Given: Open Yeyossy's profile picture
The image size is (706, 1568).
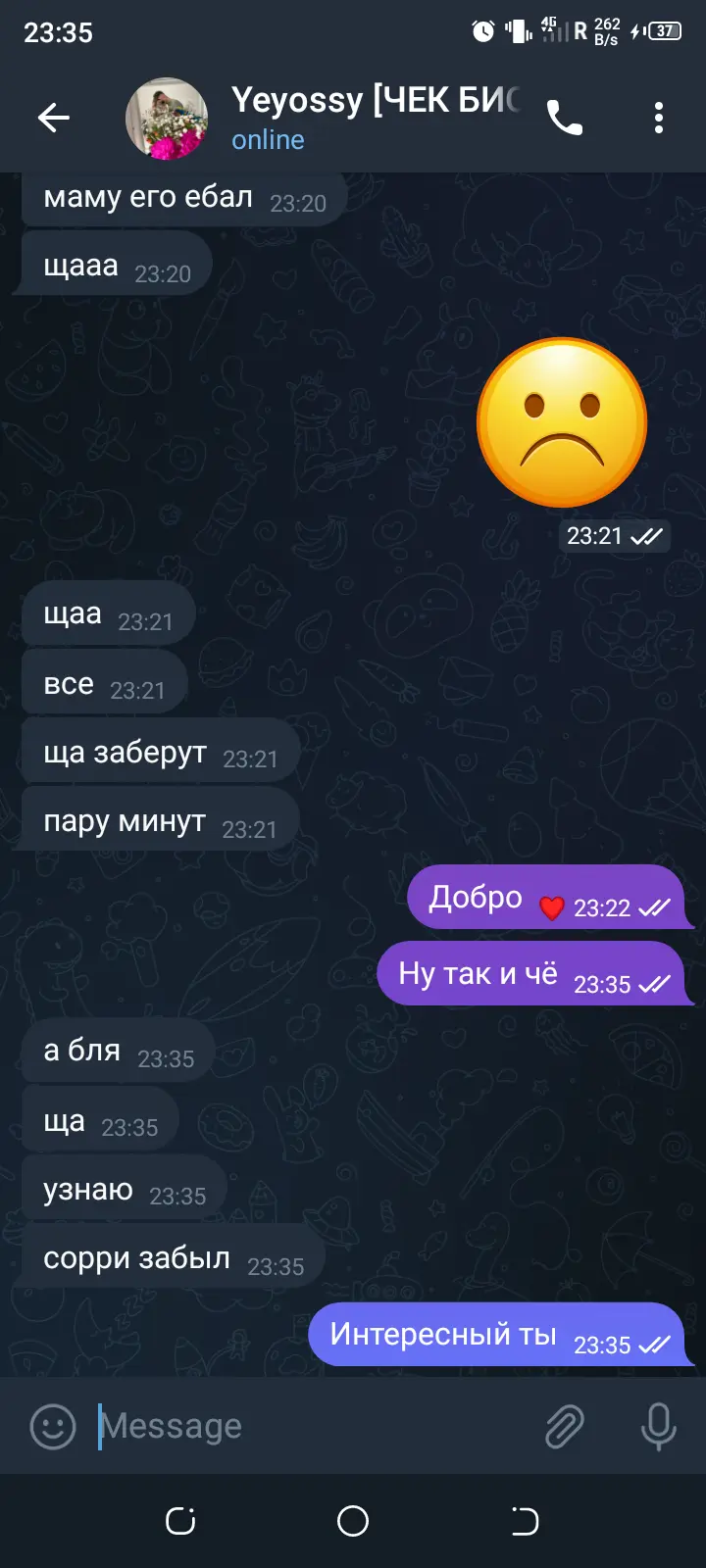Looking at the screenshot, I should [167, 119].
